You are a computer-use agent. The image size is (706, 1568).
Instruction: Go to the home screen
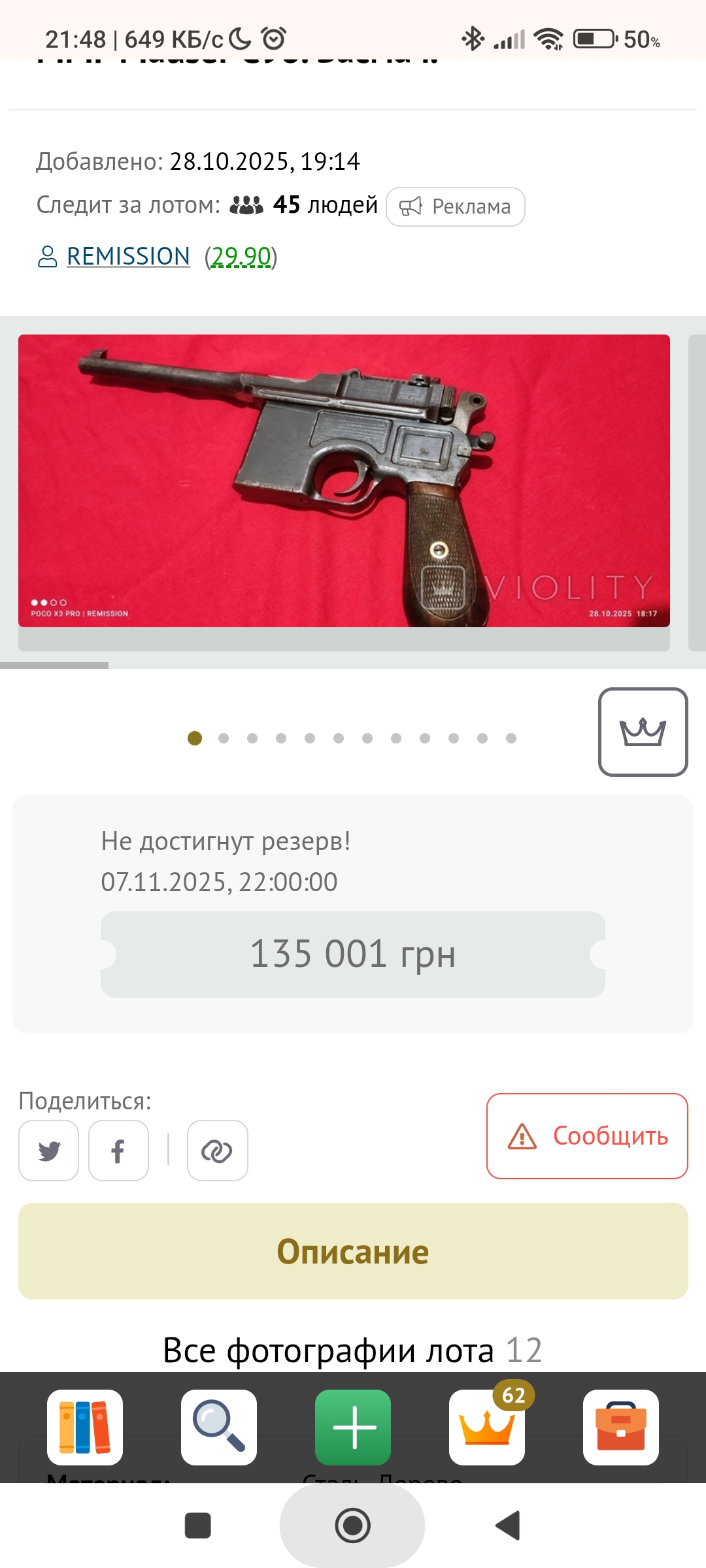click(x=352, y=1526)
